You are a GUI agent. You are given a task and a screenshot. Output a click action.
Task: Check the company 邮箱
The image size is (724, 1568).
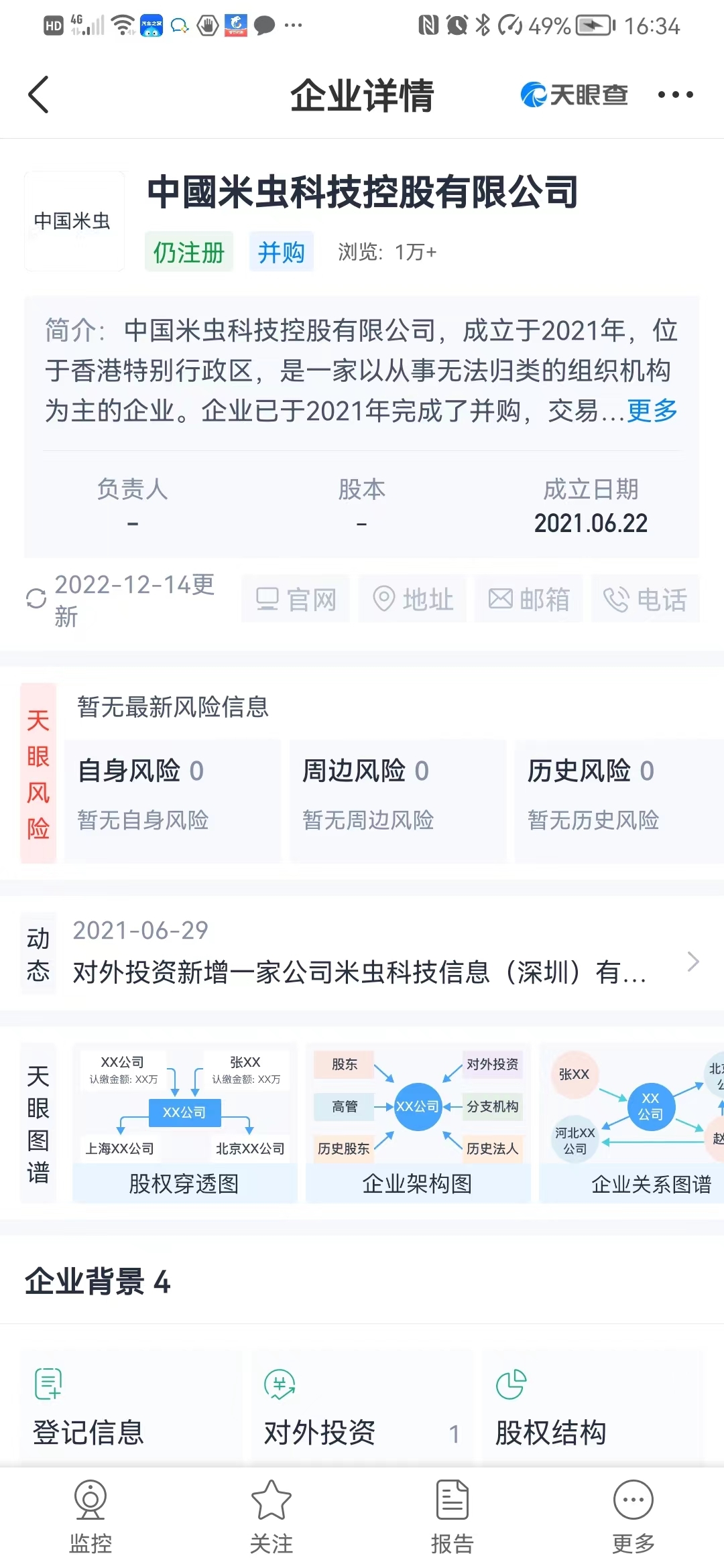coord(529,599)
